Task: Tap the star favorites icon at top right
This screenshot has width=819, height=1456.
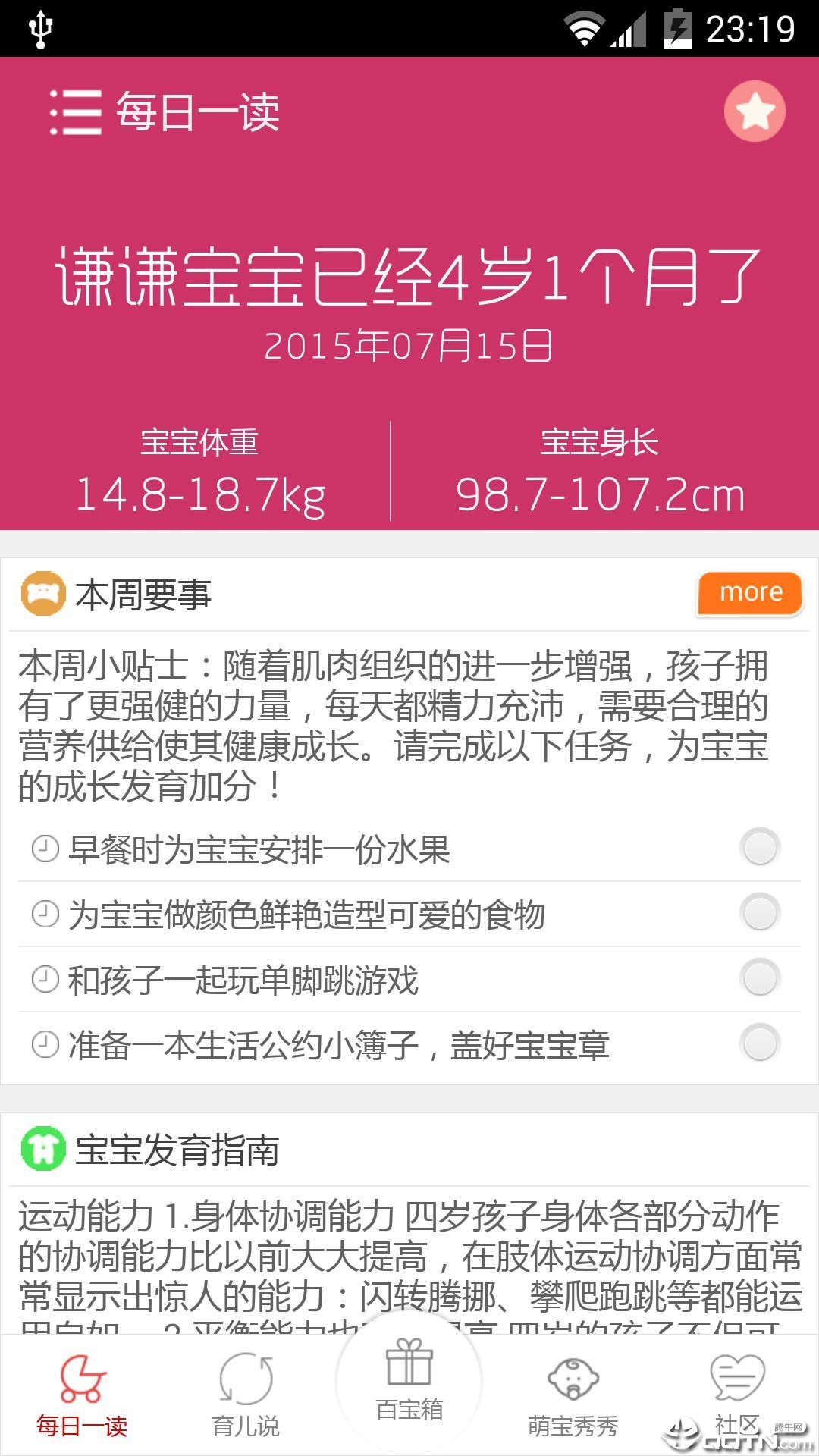Action: (x=753, y=111)
